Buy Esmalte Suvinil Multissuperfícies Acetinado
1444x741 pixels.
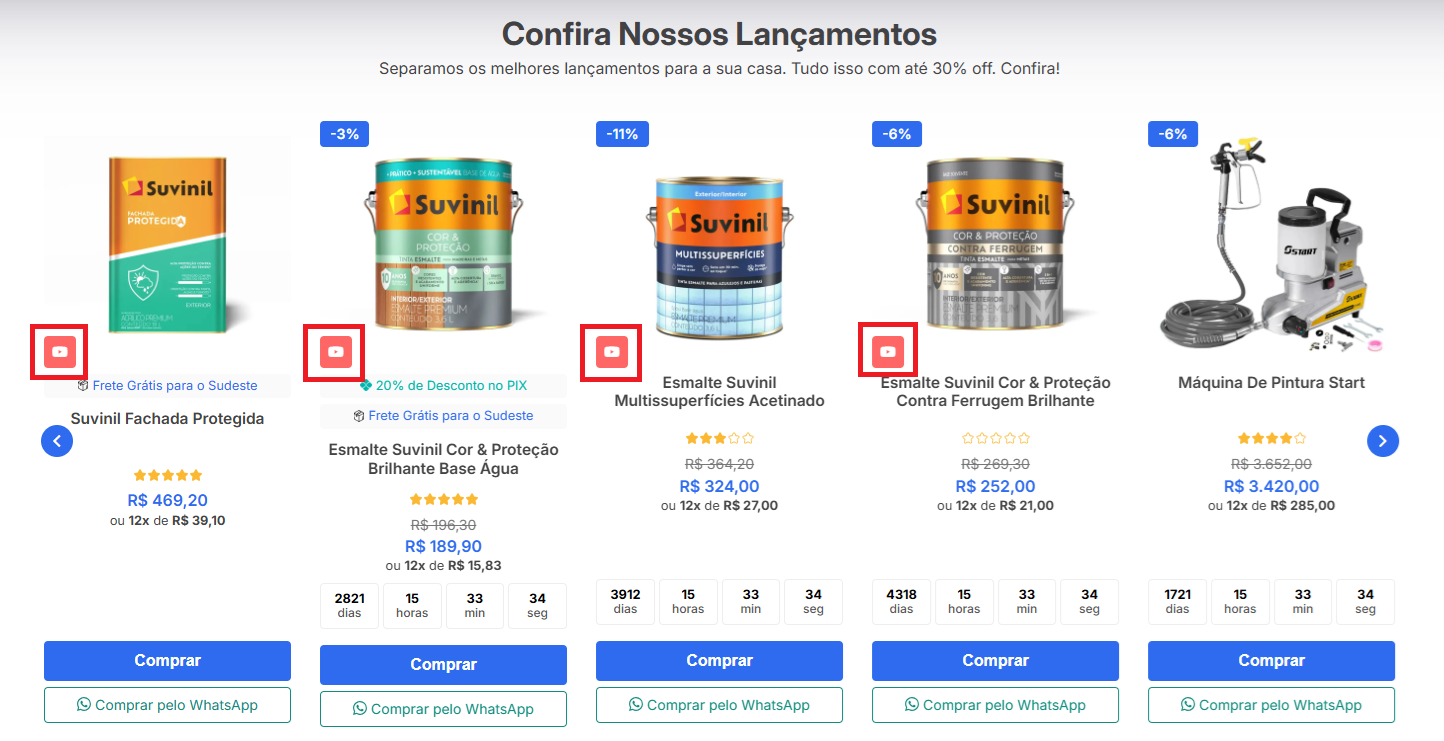(719, 661)
